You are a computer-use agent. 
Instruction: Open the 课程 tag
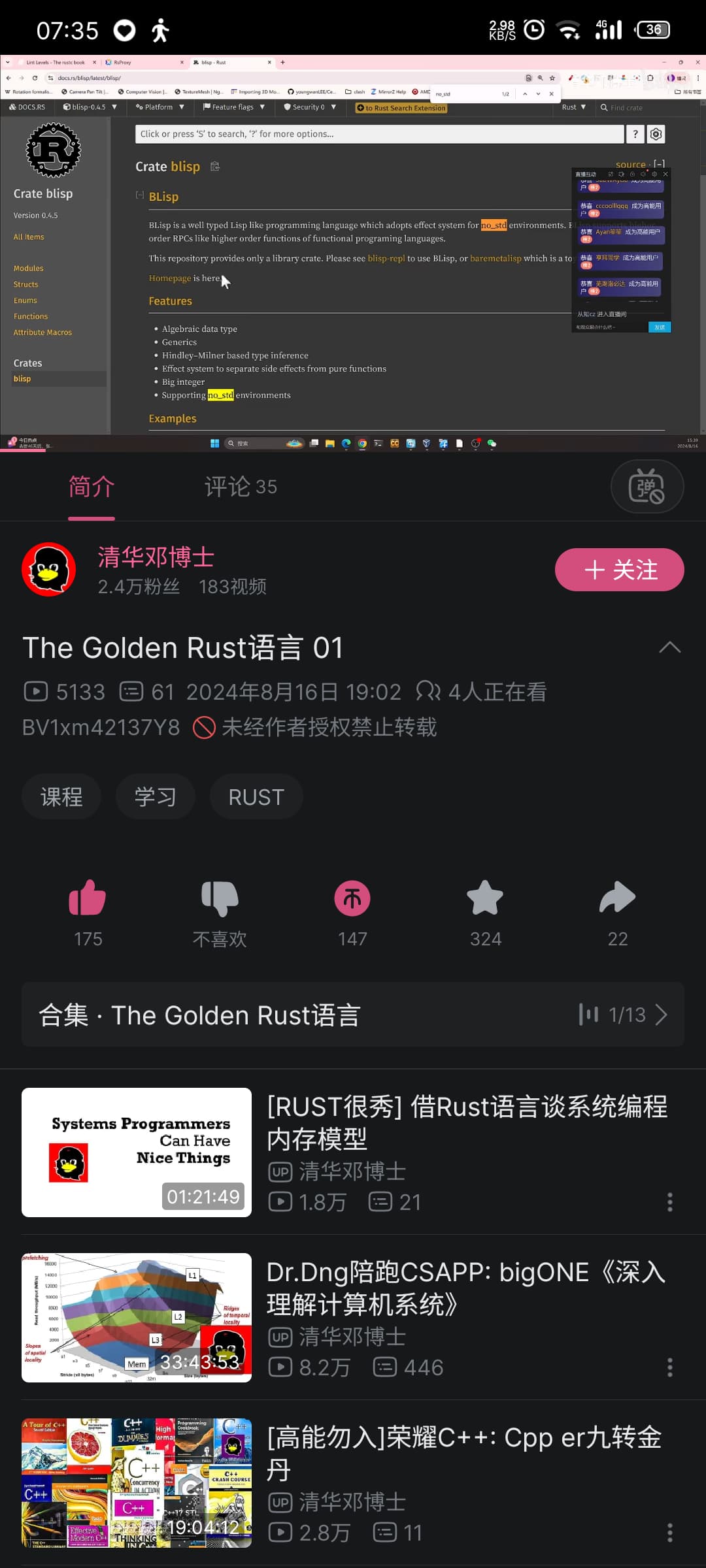pos(61,796)
